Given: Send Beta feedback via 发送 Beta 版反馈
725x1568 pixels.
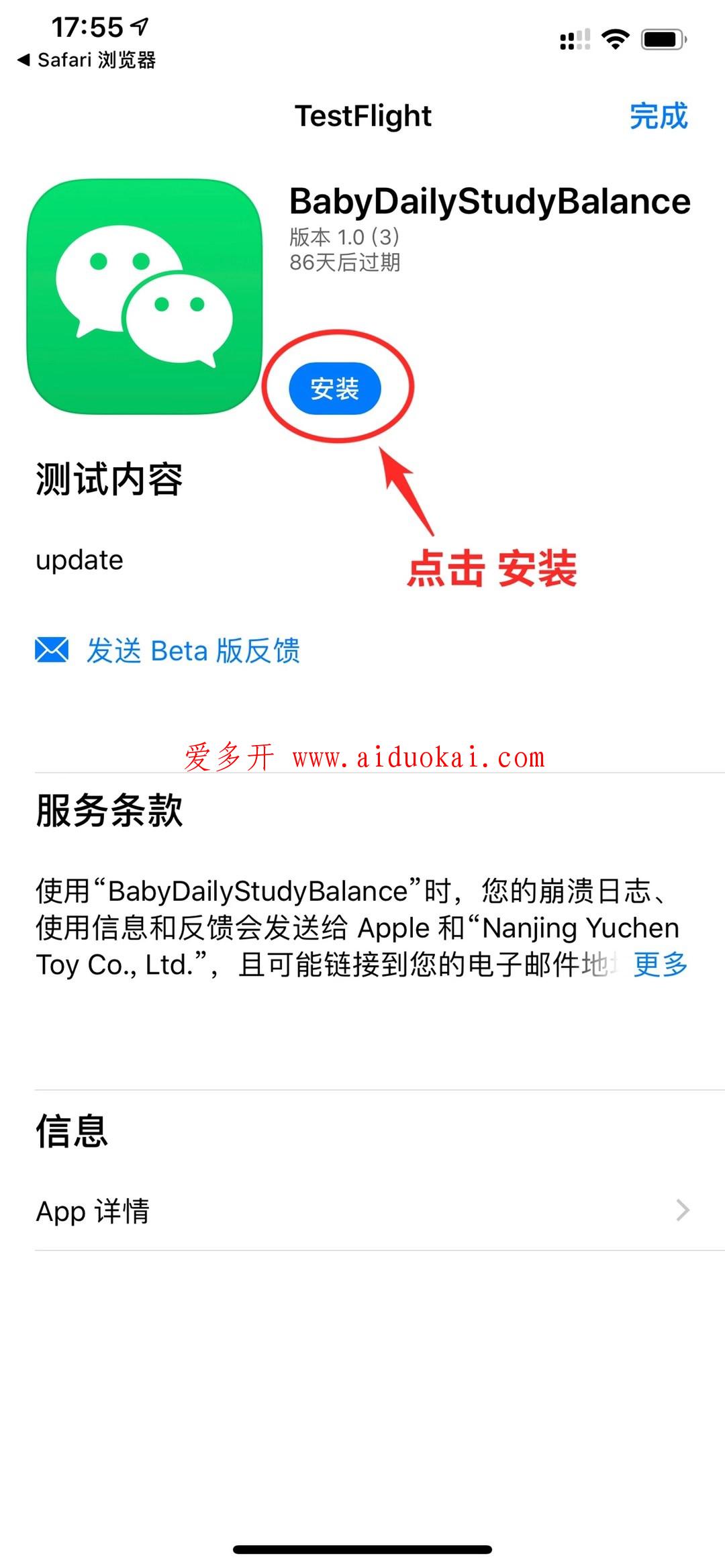Looking at the screenshot, I should pos(168,650).
